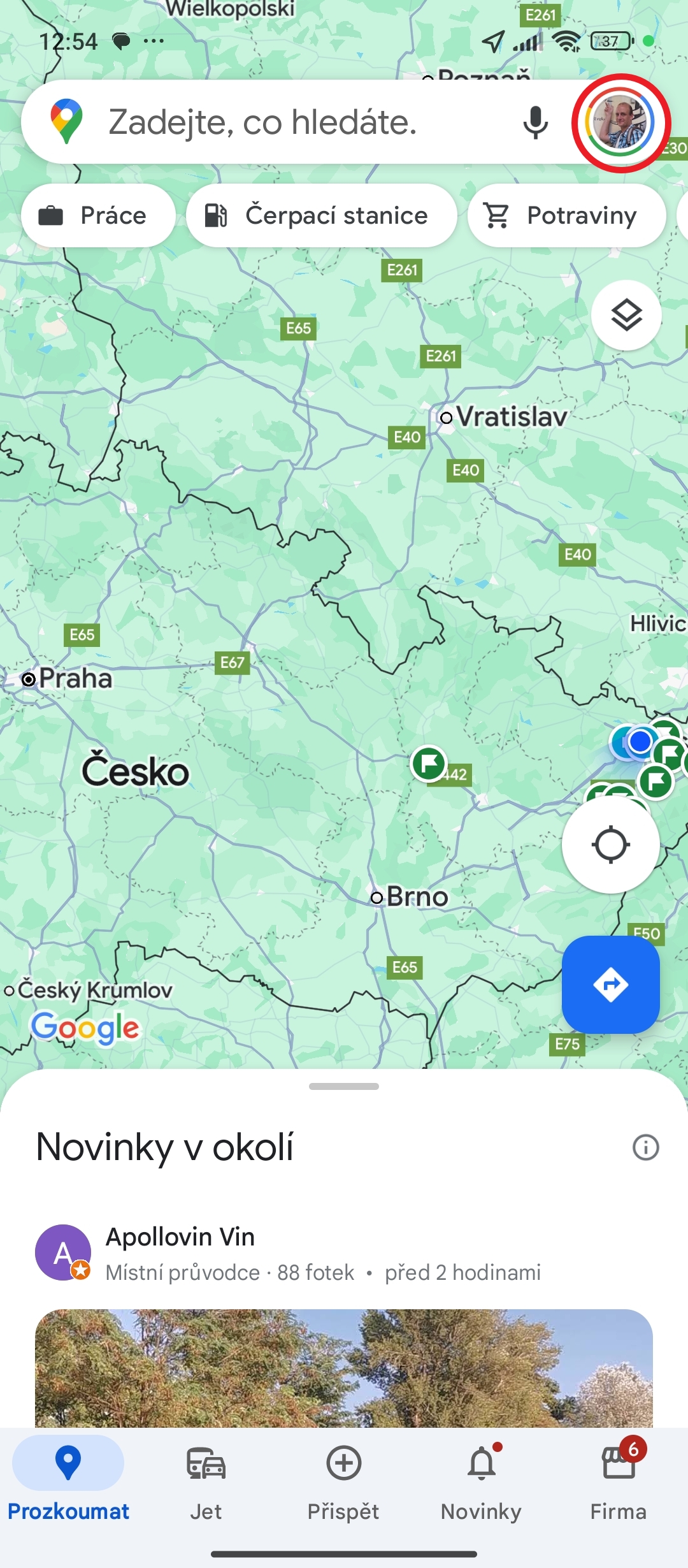The height and width of the screenshot is (1568, 688).
Task: Go to the Firma tab
Action: (618, 1483)
